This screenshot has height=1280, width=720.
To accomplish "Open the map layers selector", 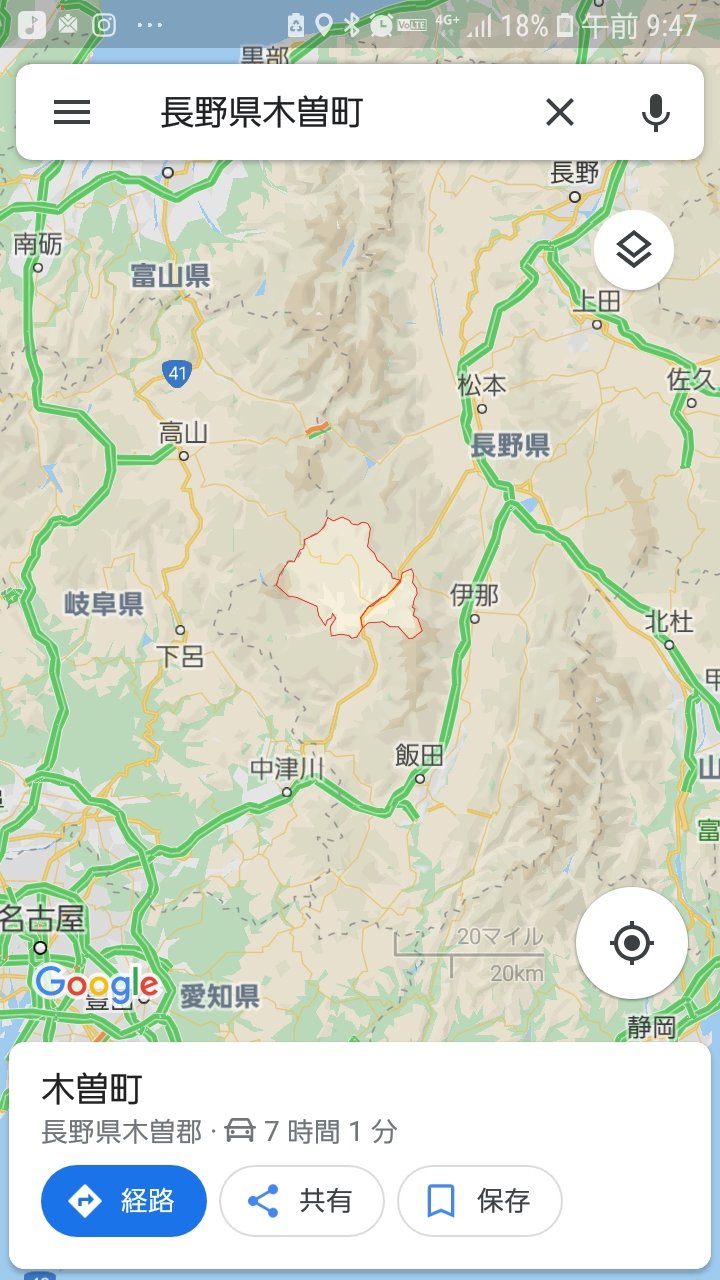I will tap(633, 250).
